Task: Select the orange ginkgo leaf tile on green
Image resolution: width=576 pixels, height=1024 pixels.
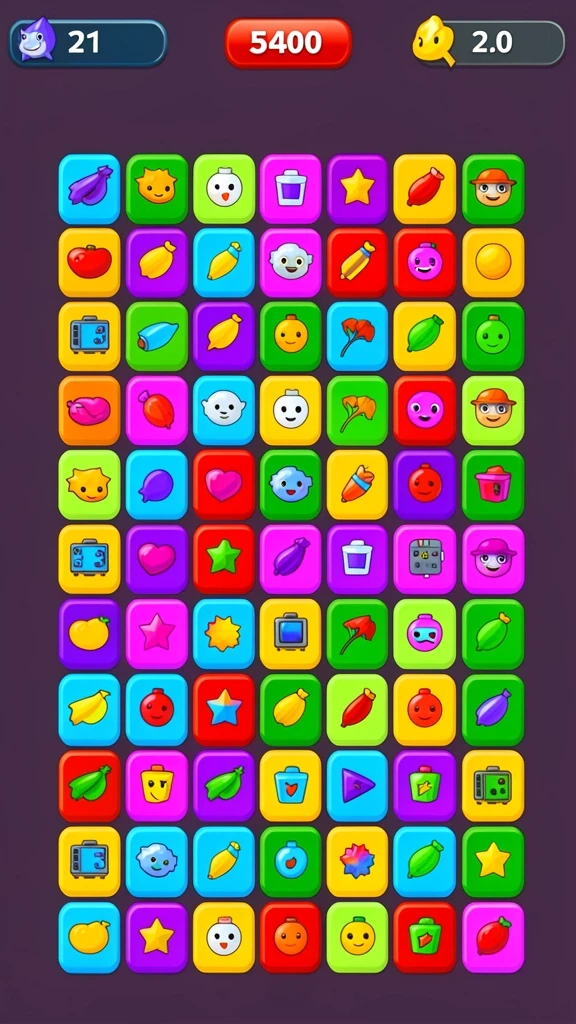Action: 357,410
